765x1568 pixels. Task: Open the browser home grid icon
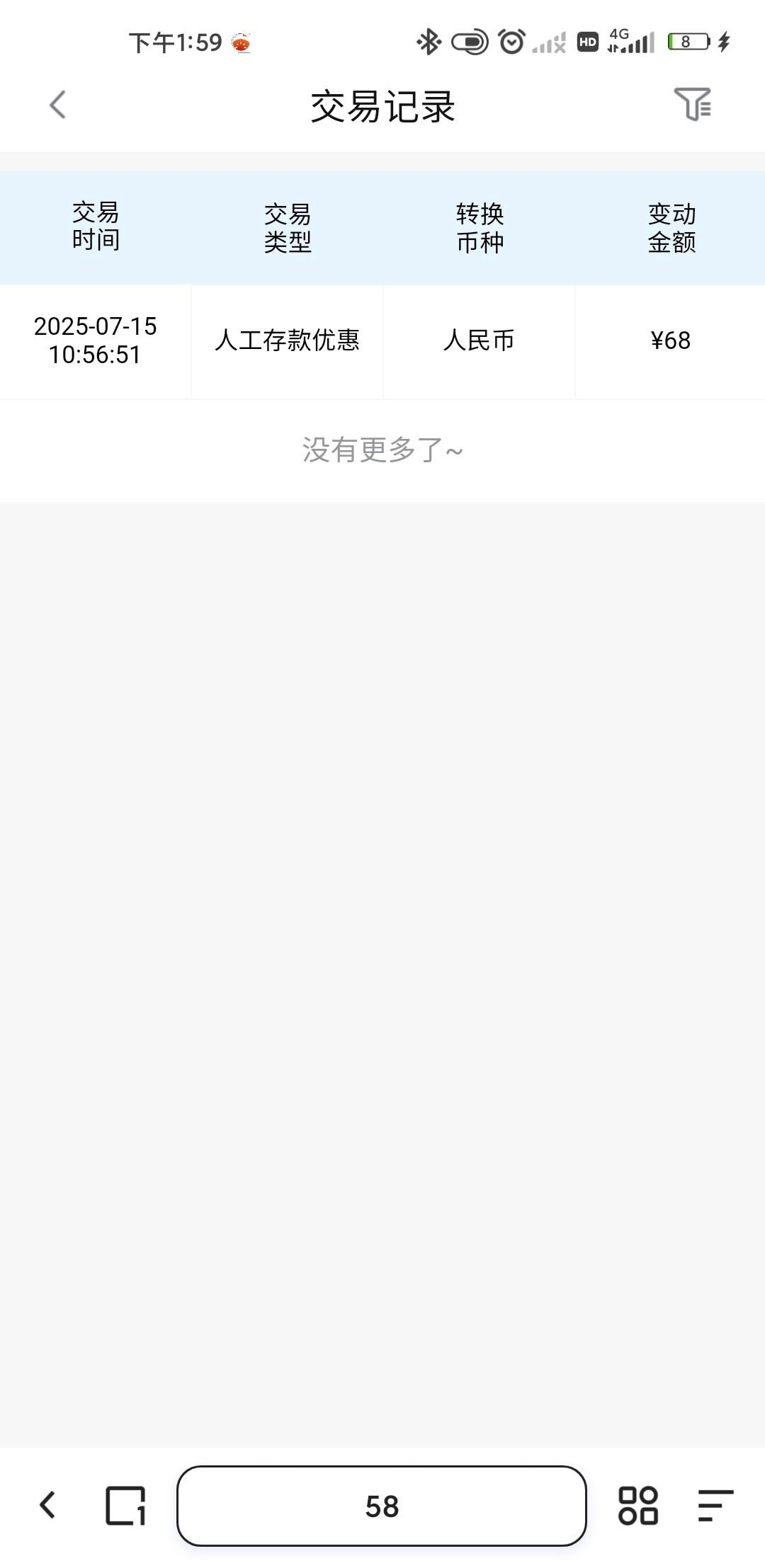point(637,1505)
